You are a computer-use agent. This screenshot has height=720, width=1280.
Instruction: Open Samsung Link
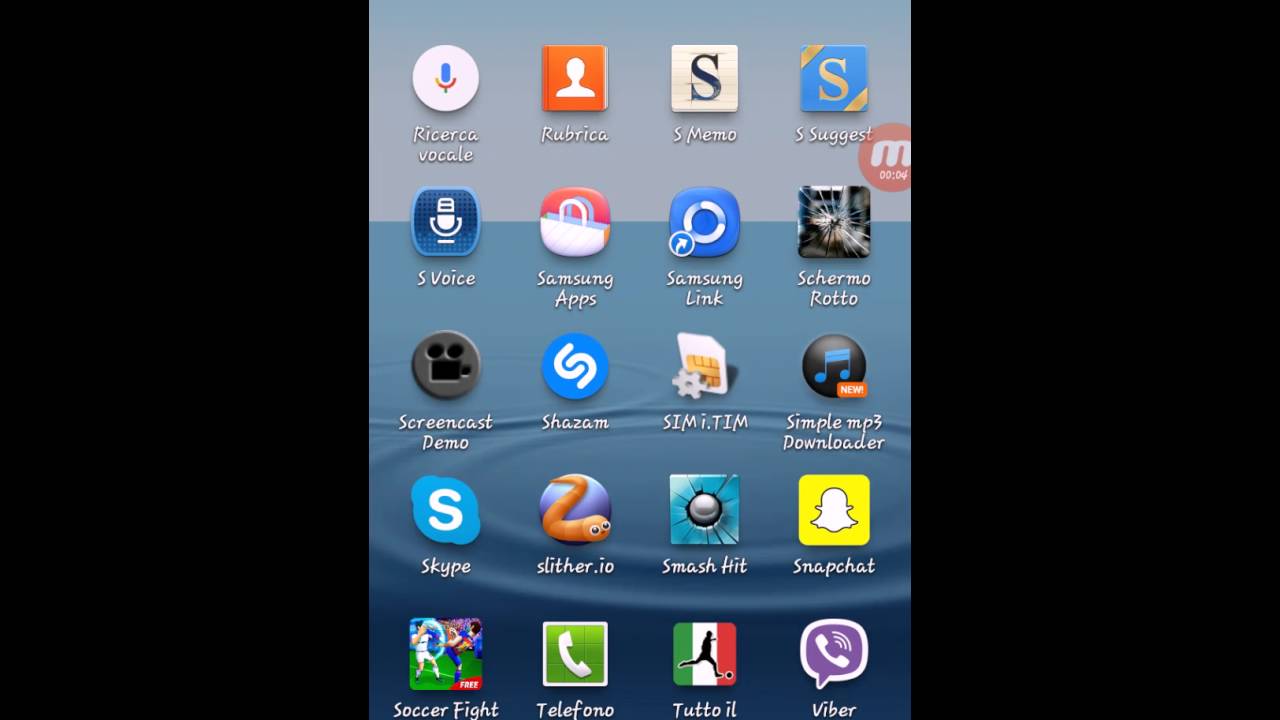(704, 222)
